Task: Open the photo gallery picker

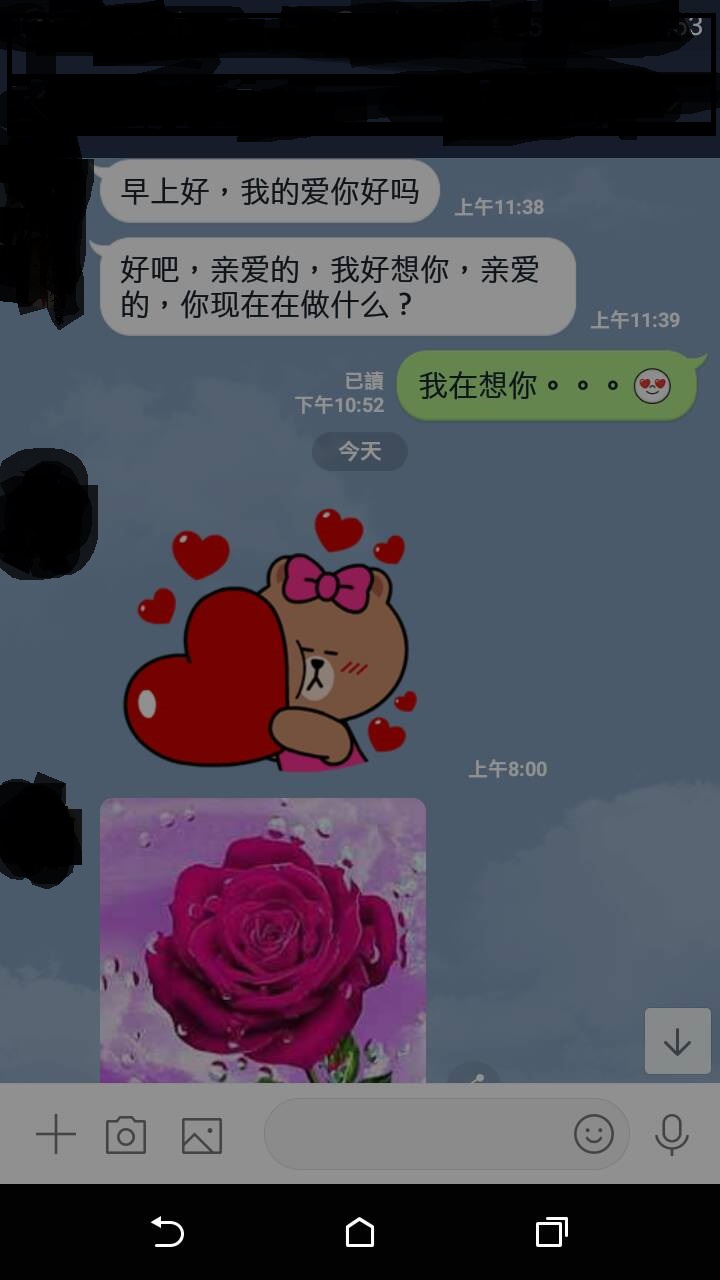Action: pyautogui.click(x=201, y=1135)
